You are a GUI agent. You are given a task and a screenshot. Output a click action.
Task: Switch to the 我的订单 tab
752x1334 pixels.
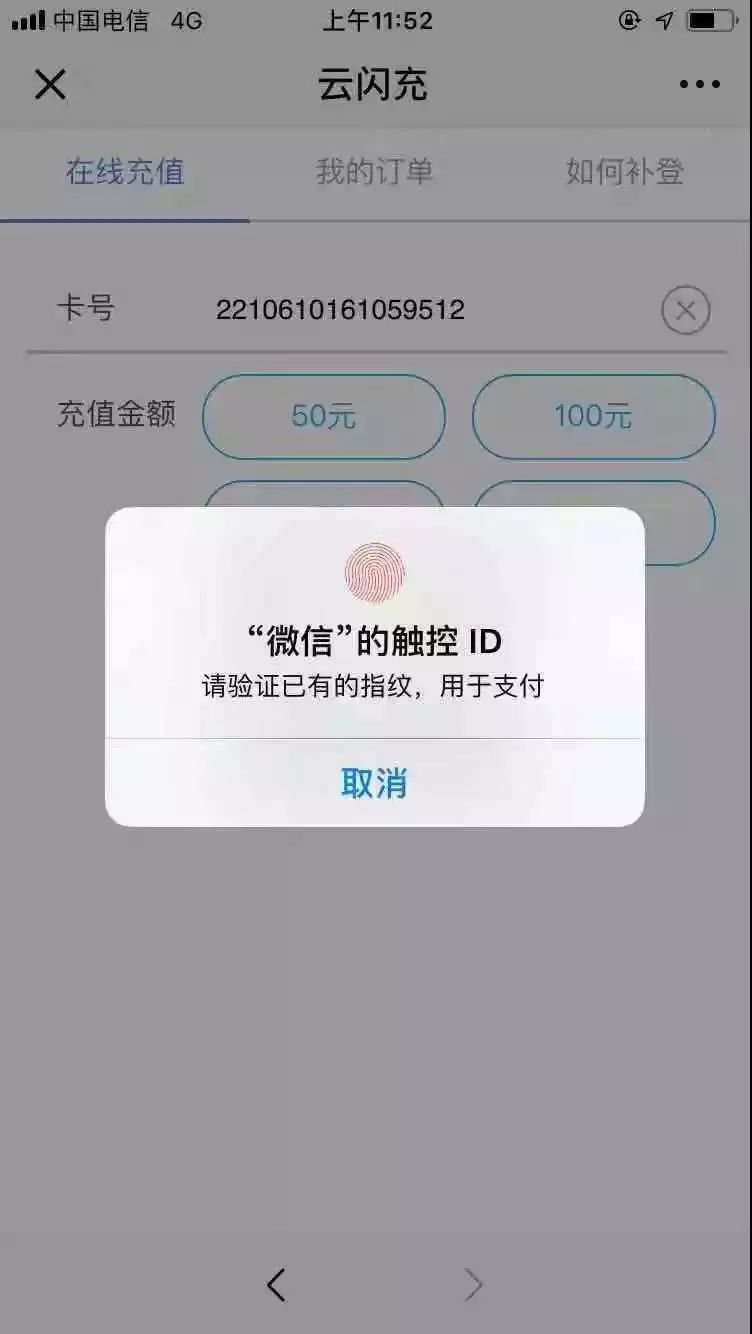click(374, 172)
